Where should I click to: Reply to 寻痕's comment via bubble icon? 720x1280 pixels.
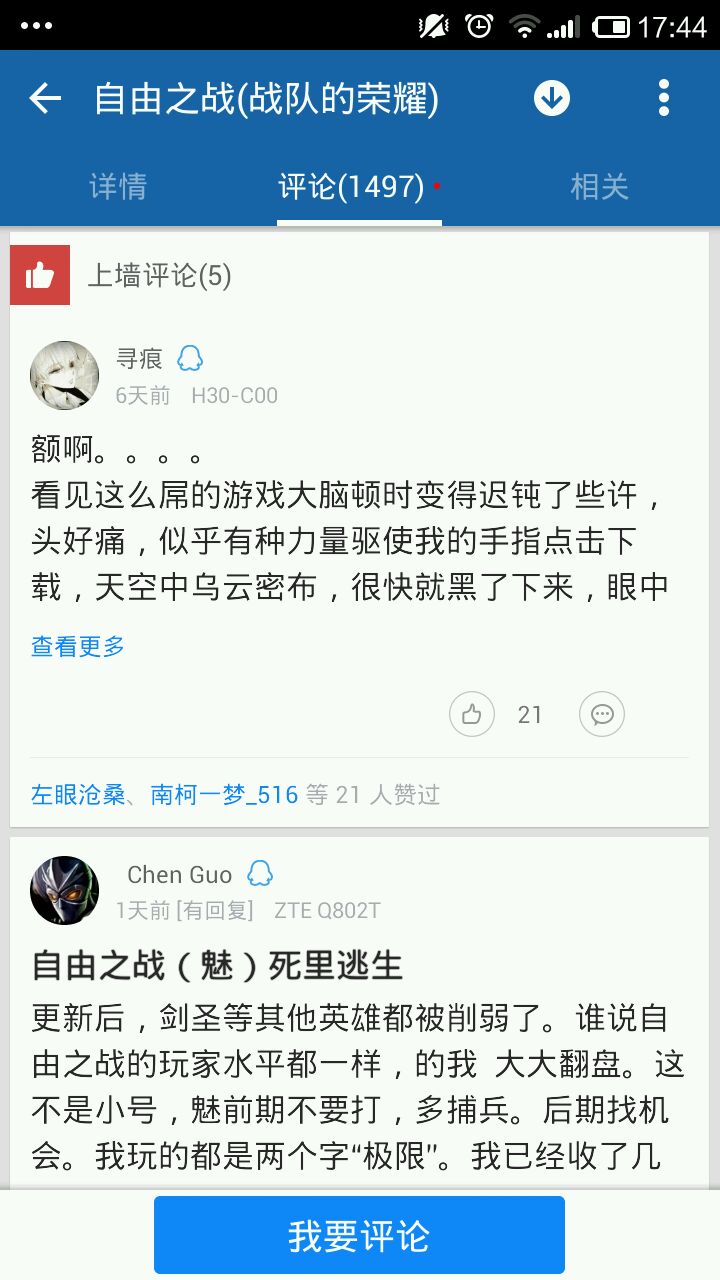(x=602, y=714)
